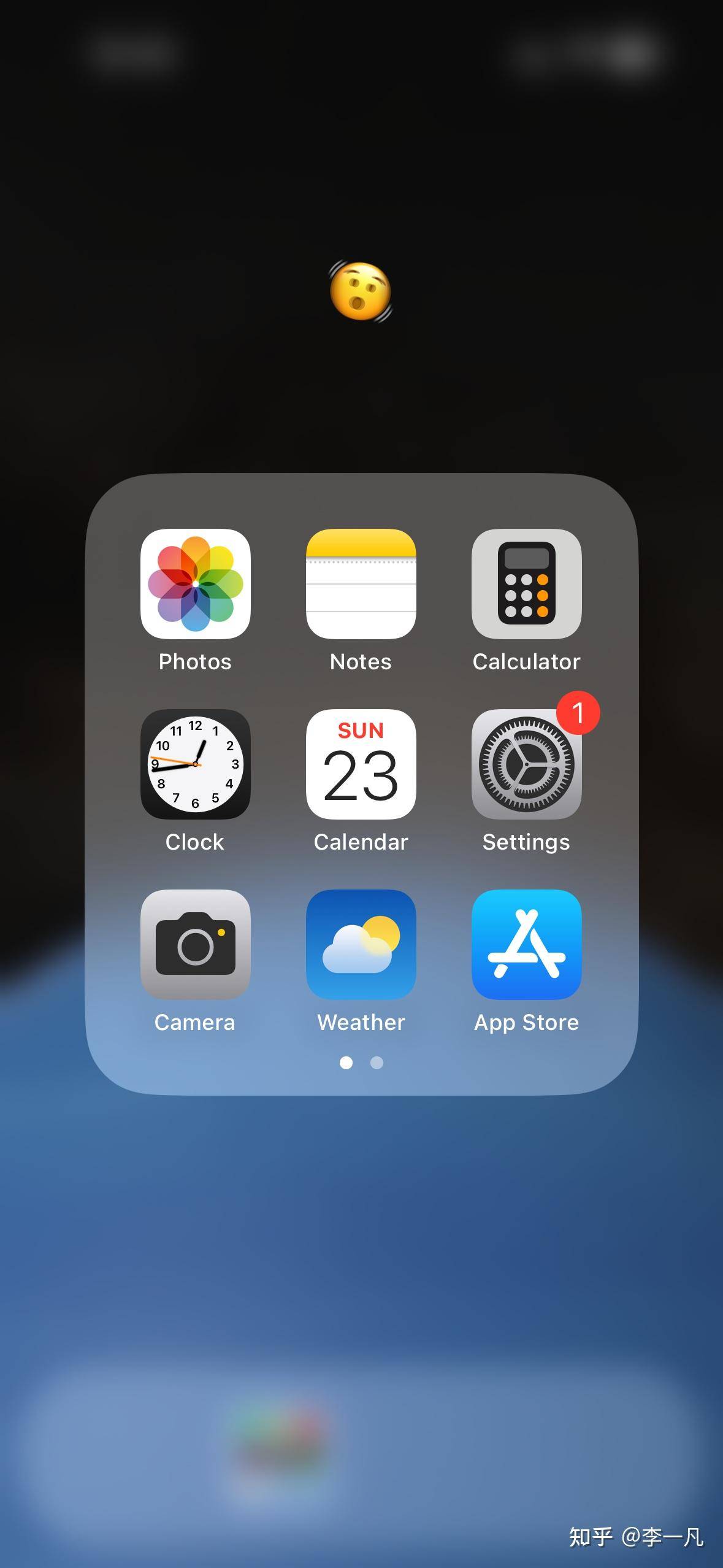Launch the Calendar app

point(361,764)
